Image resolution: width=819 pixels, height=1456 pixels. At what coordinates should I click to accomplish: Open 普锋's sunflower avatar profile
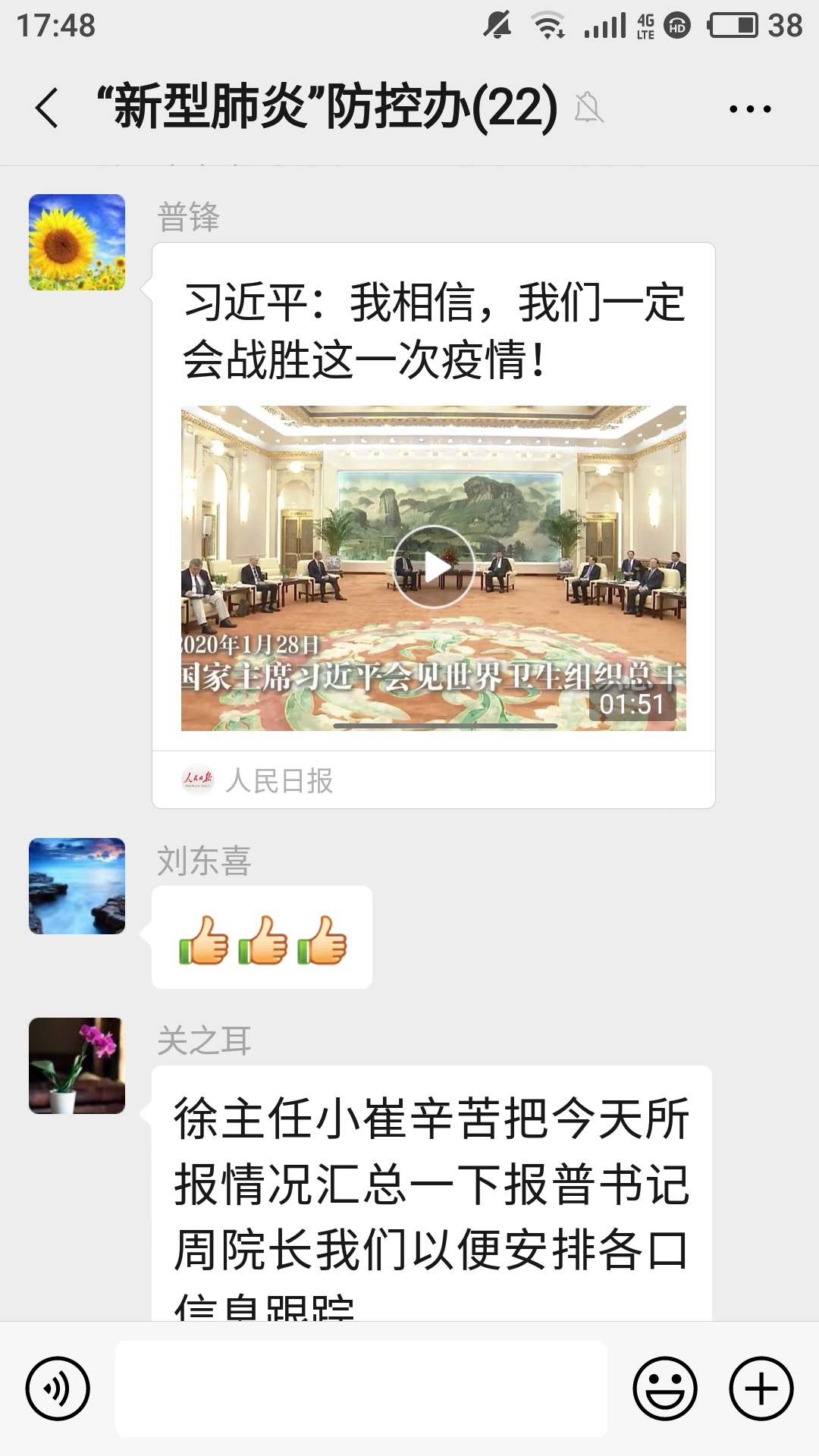click(77, 242)
